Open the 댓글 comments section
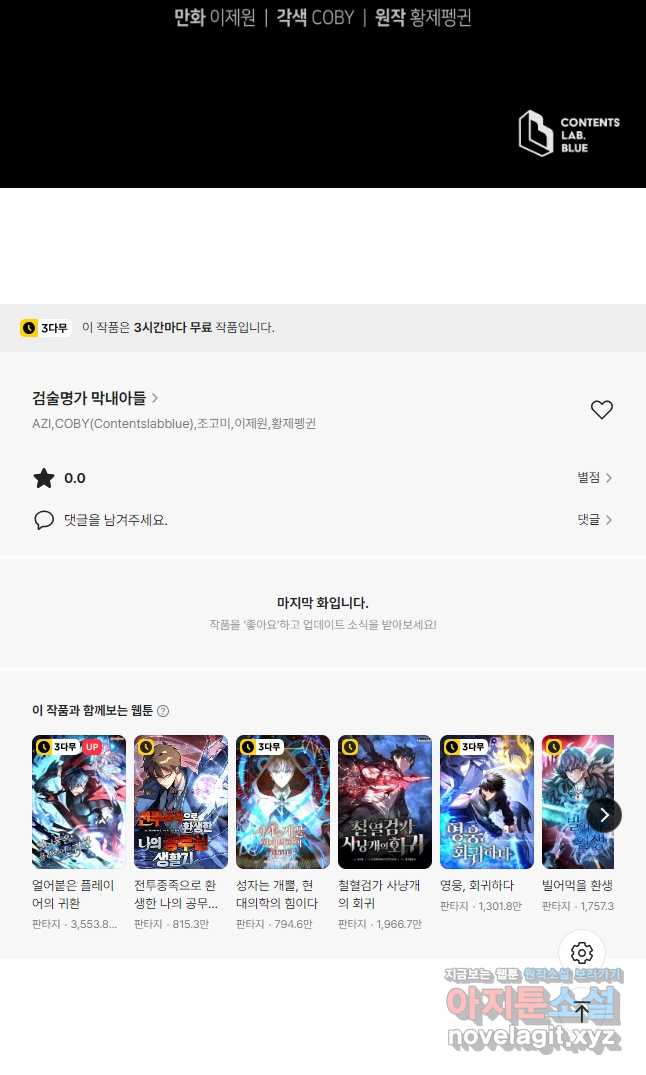The image size is (646, 1075). (594, 520)
